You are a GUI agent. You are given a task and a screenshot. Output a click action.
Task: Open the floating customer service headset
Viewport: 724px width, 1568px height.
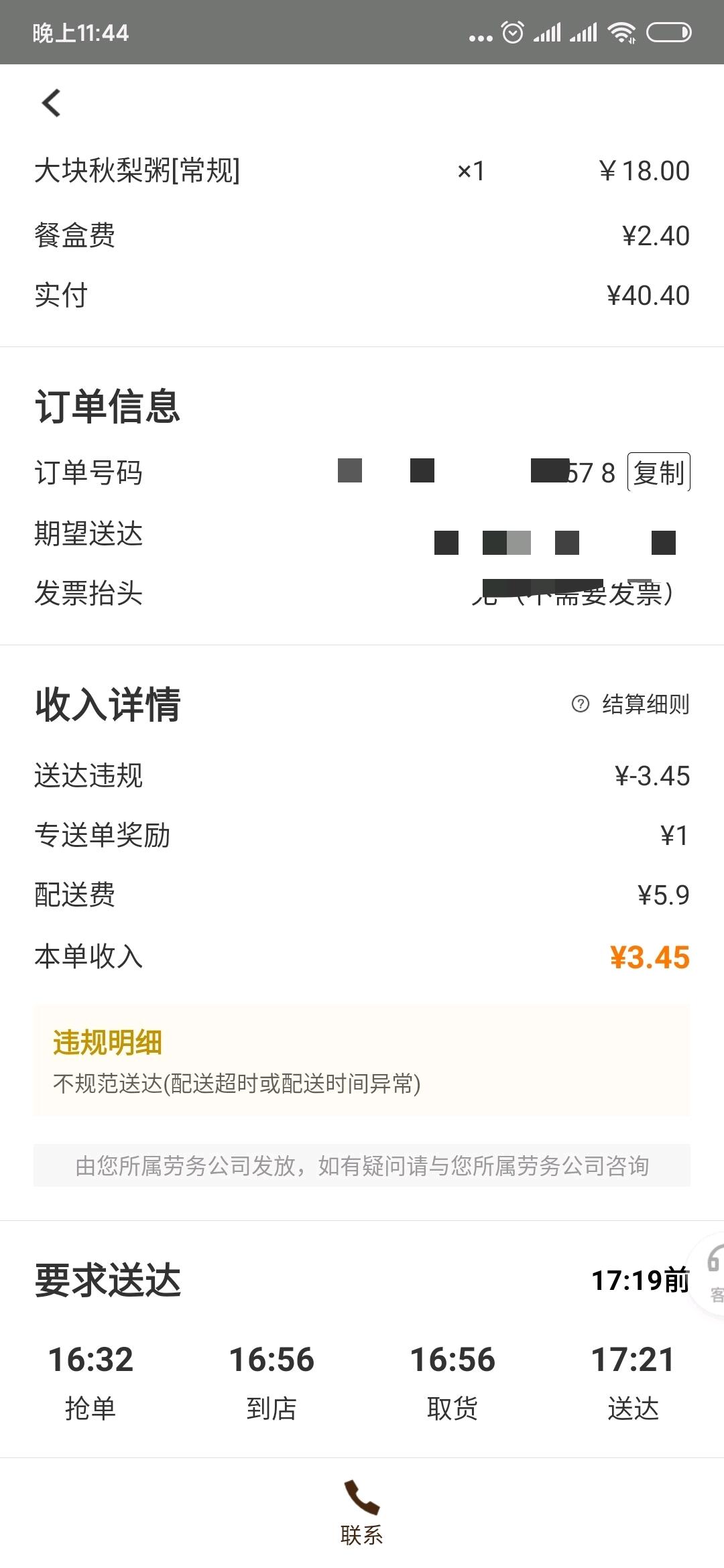coord(713,1275)
